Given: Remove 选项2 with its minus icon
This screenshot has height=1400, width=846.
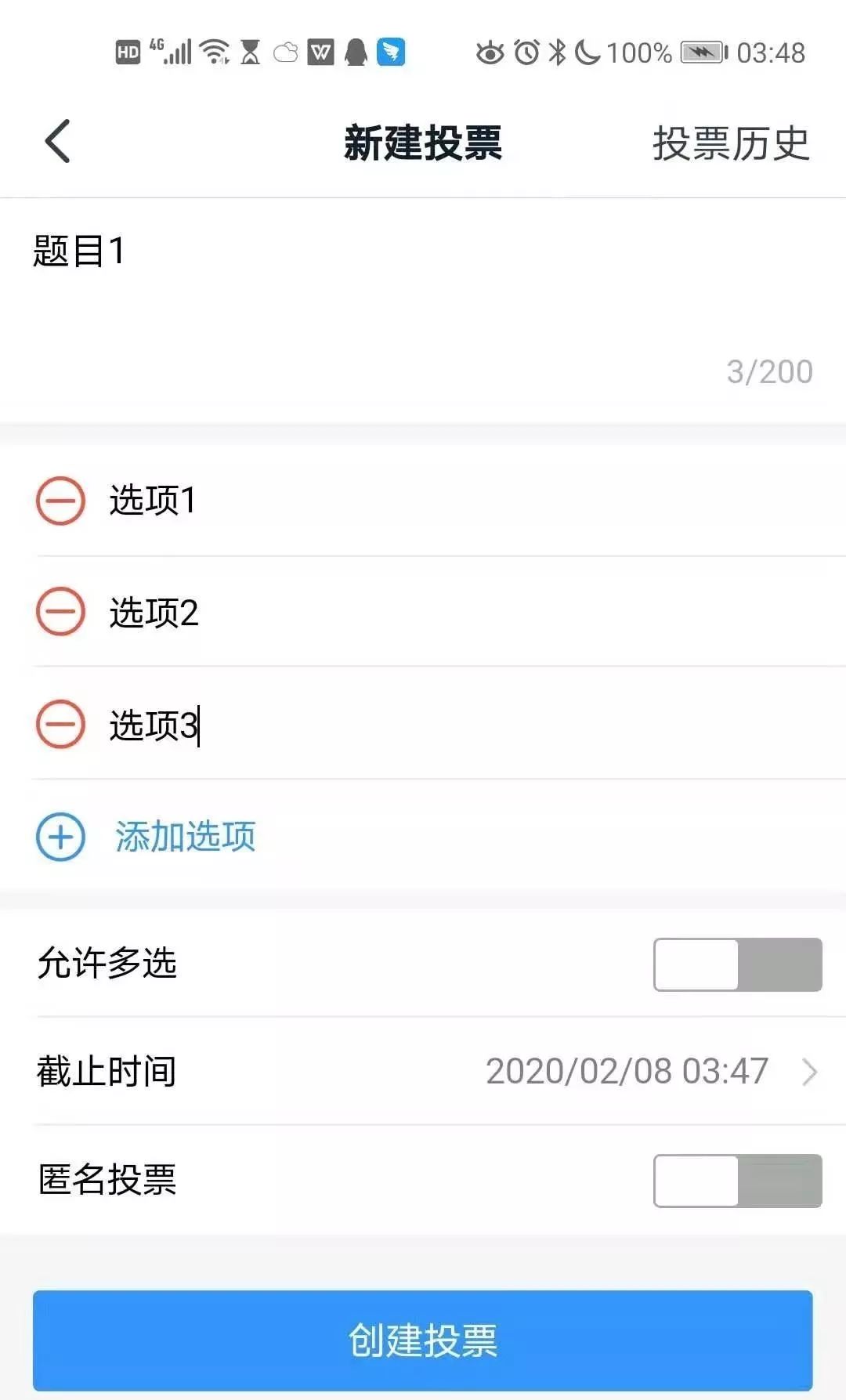Looking at the screenshot, I should 60,611.
